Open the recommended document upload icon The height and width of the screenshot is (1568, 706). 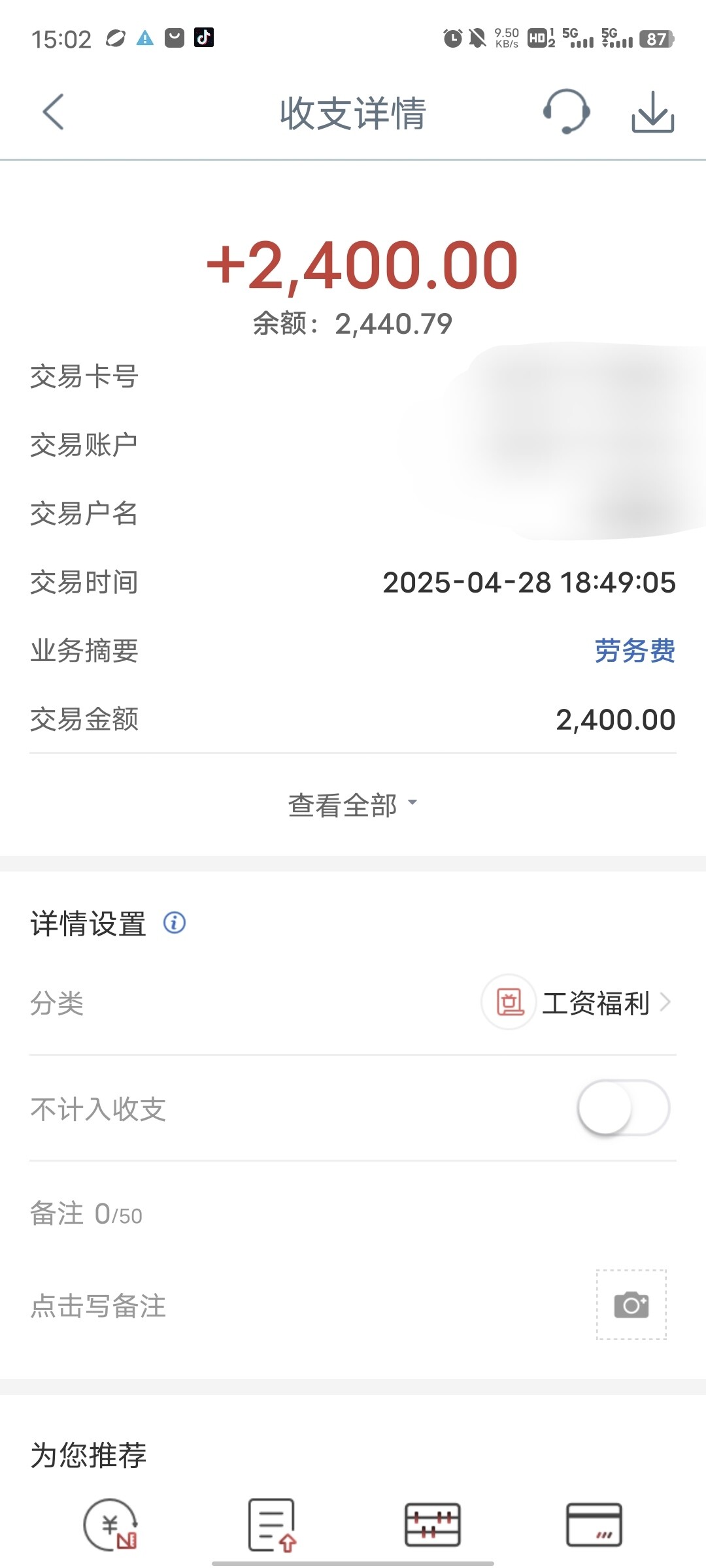pos(272,1525)
